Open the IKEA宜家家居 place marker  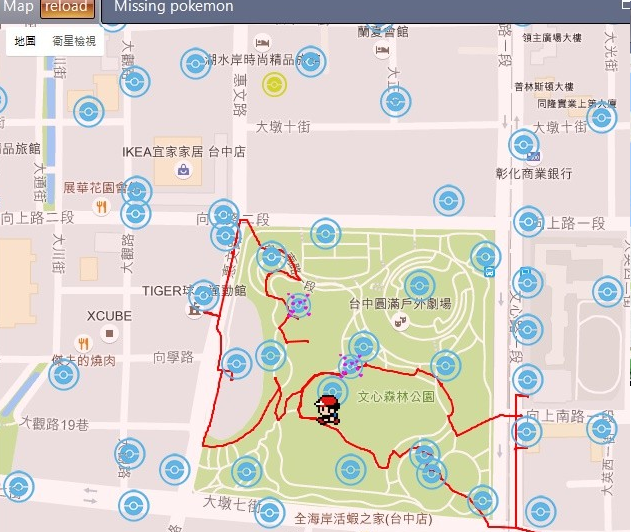[185, 171]
